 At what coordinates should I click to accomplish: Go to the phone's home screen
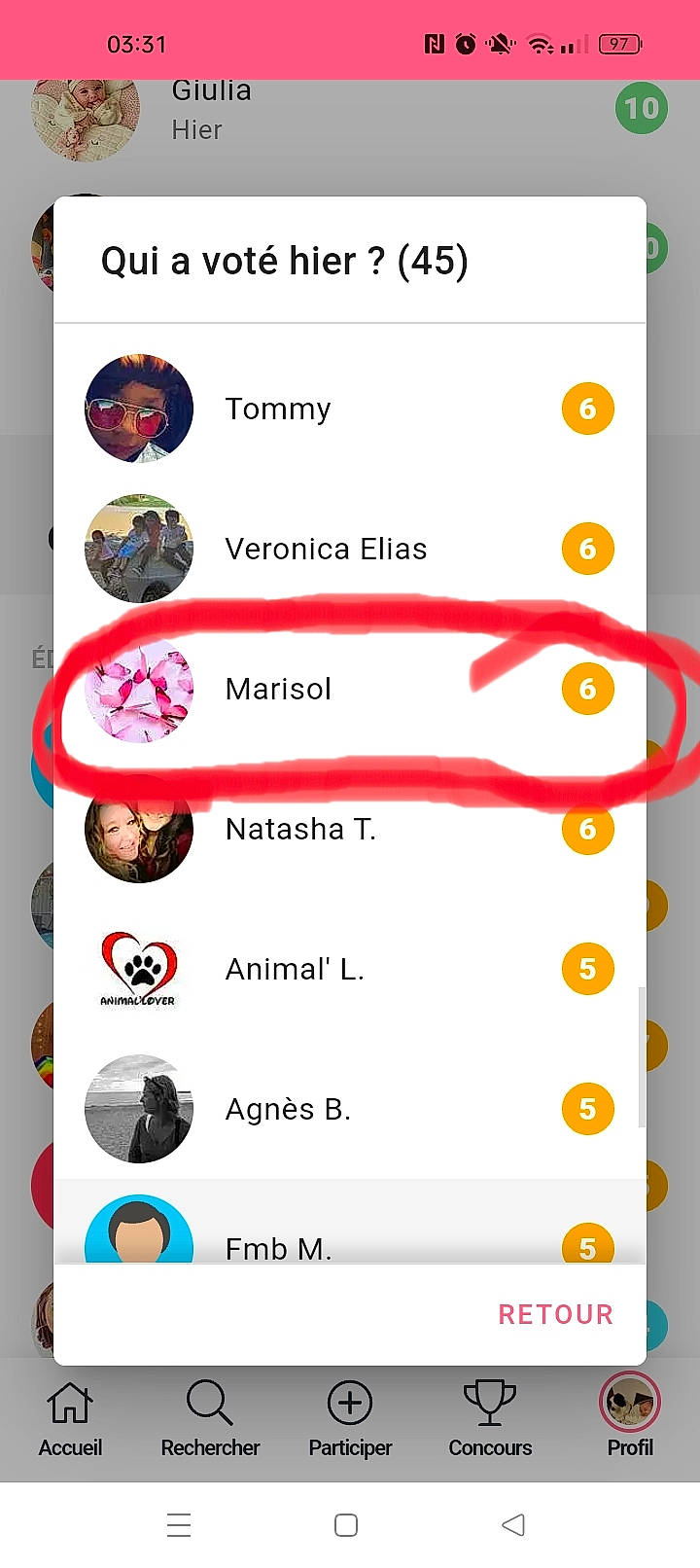pyautogui.click(x=346, y=1524)
